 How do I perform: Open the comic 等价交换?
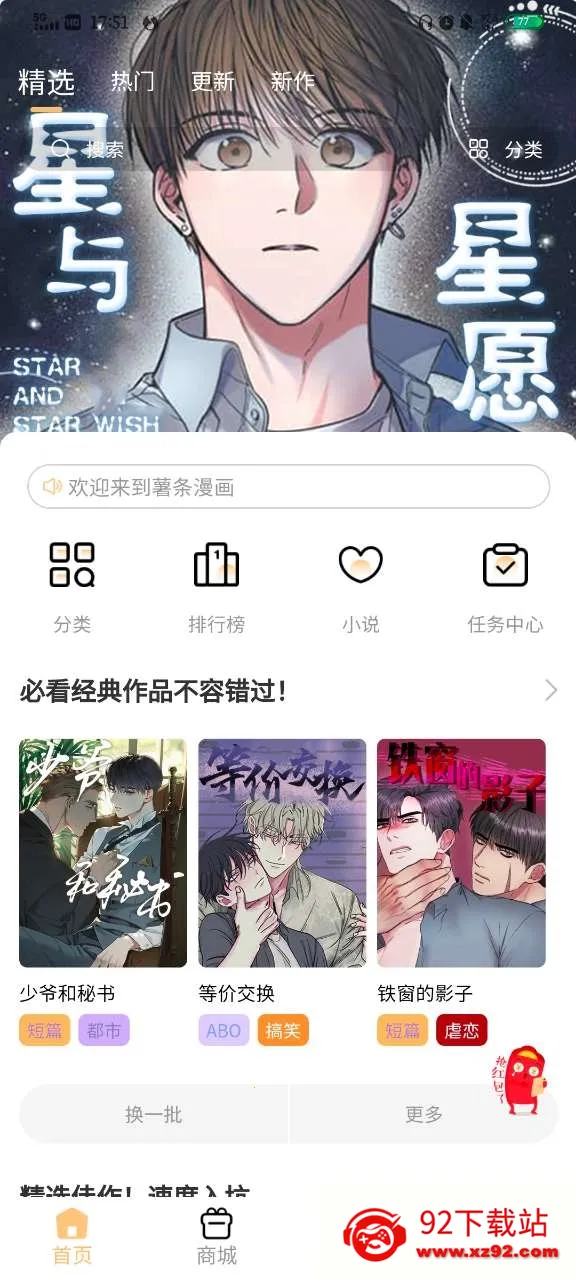282,853
